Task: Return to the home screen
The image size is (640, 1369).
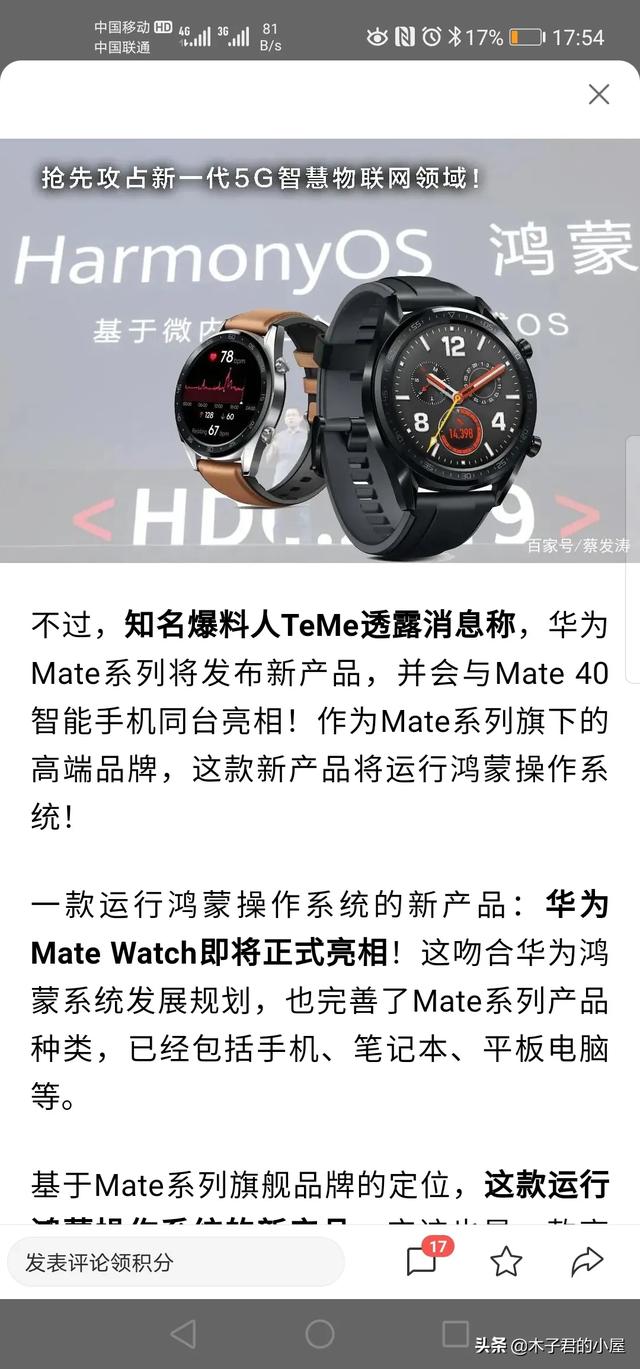Action: (x=320, y=1333)
